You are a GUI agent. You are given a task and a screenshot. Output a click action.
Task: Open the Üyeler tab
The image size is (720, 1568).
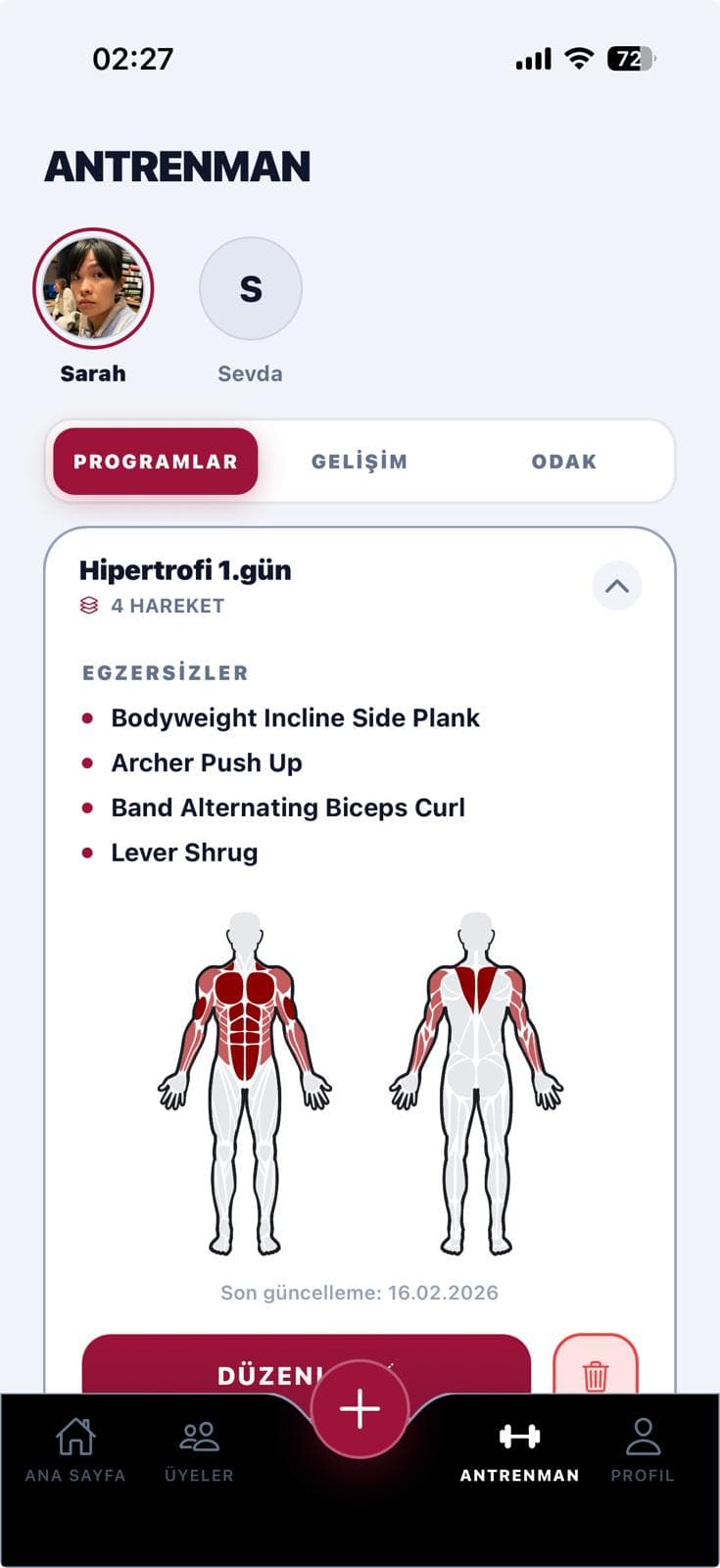pos(199,1450)
